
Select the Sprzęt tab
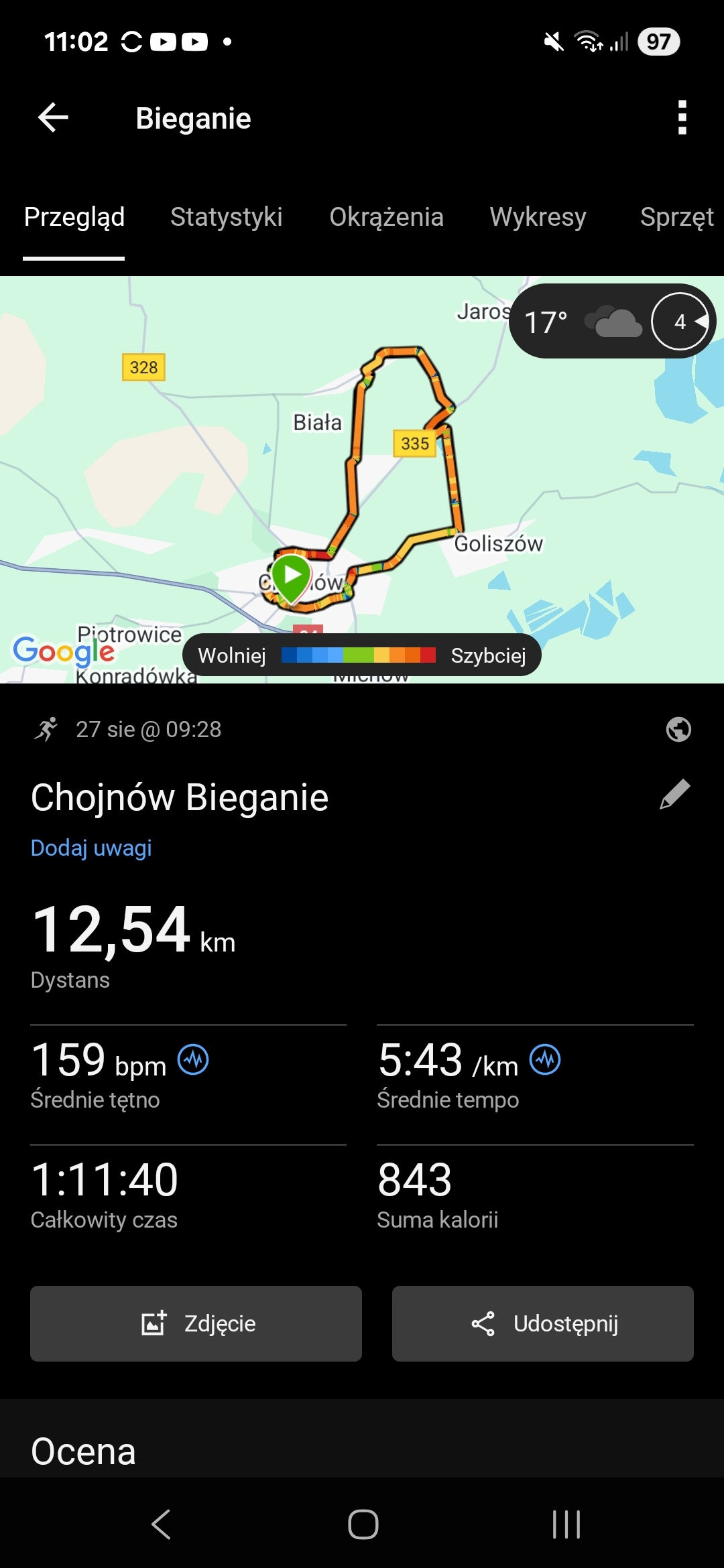click(676, 217)
